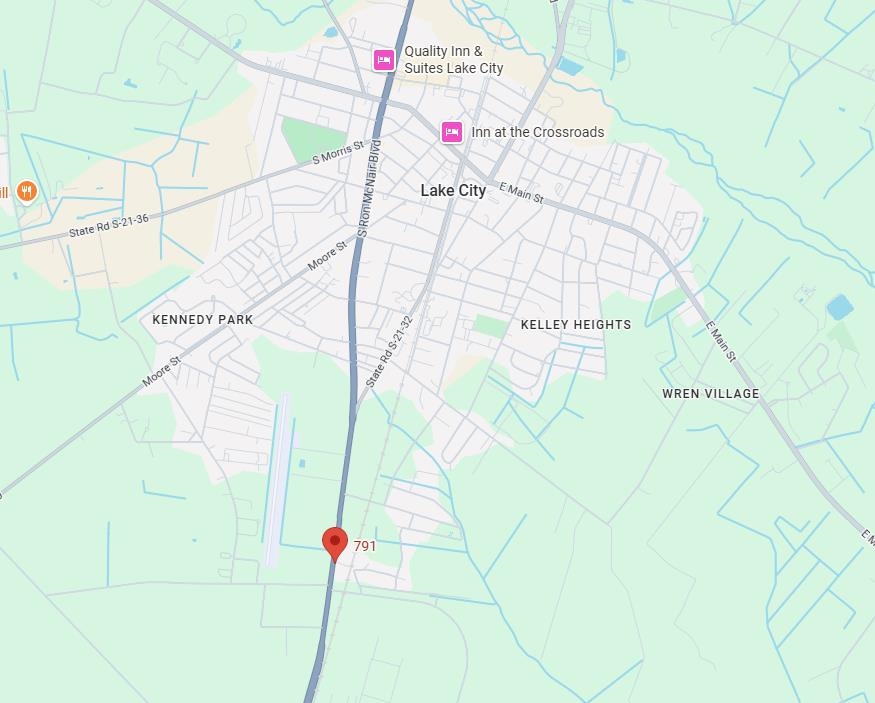Open the Quality Inn & Suites Lake City marker
Screen dimensions: 875x703
384,60
